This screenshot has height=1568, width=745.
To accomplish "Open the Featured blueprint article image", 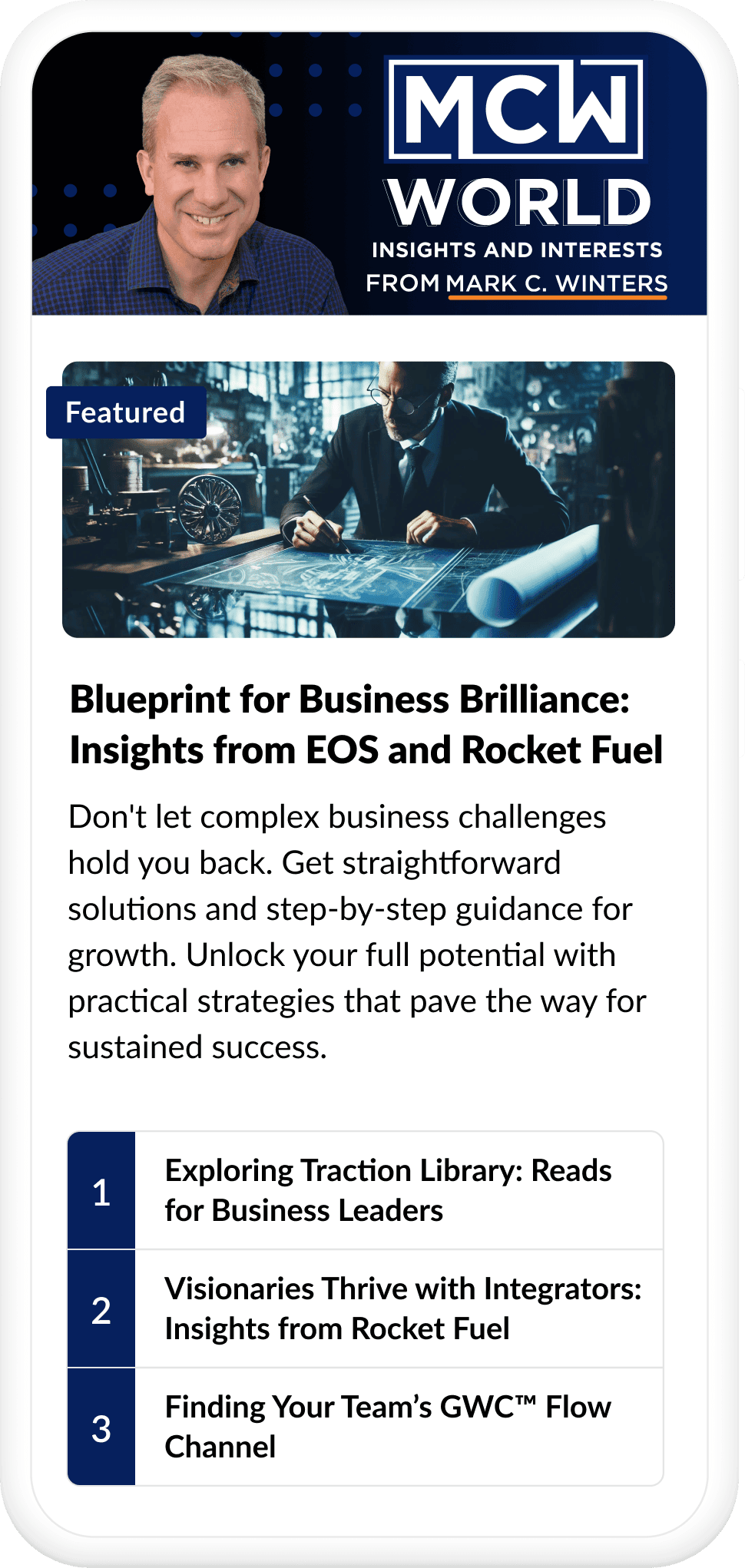I will pyautogui.click(x=369, y=499).
